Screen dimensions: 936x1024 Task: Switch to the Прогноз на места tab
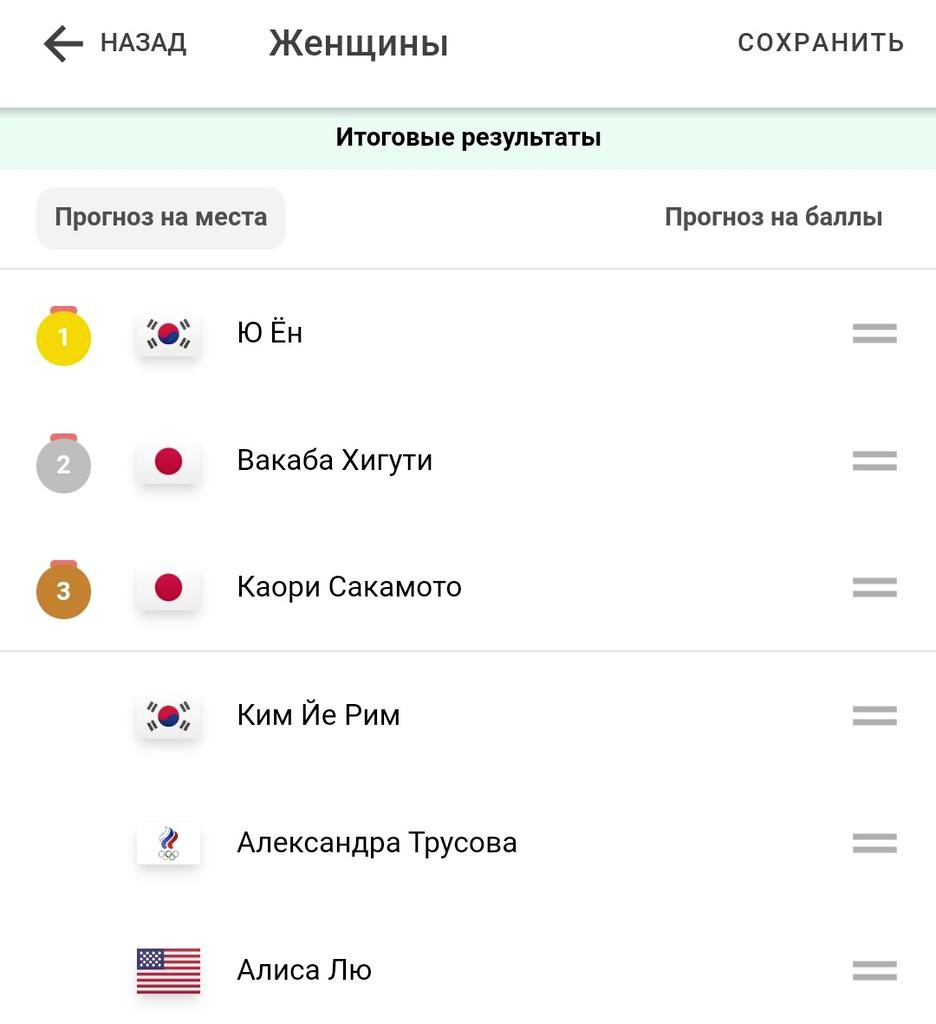pos(161,218)
